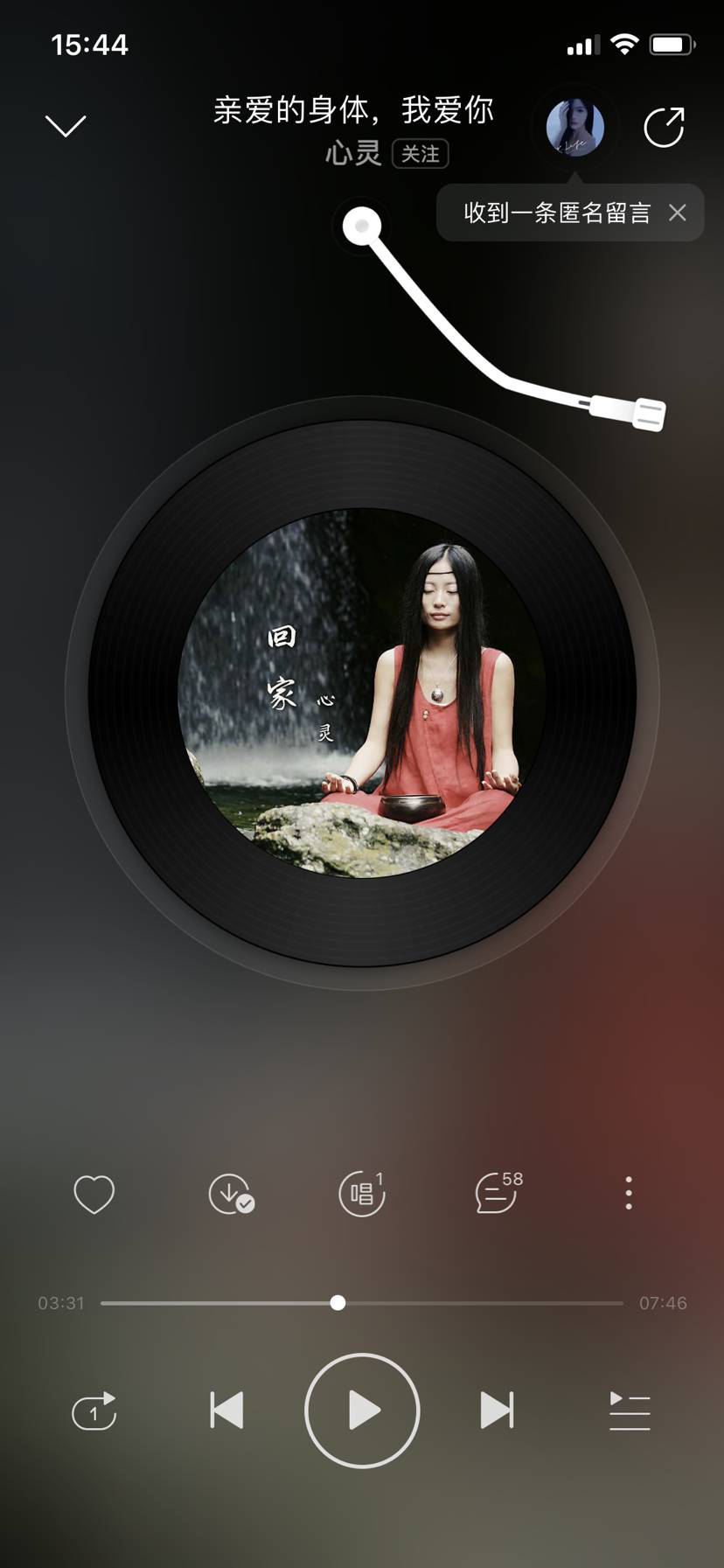The width and height of the screenshot is (724, 1568).
Task: Open the 收到一条匿名留言 message bubble
Action: click(x=556, y=213)
